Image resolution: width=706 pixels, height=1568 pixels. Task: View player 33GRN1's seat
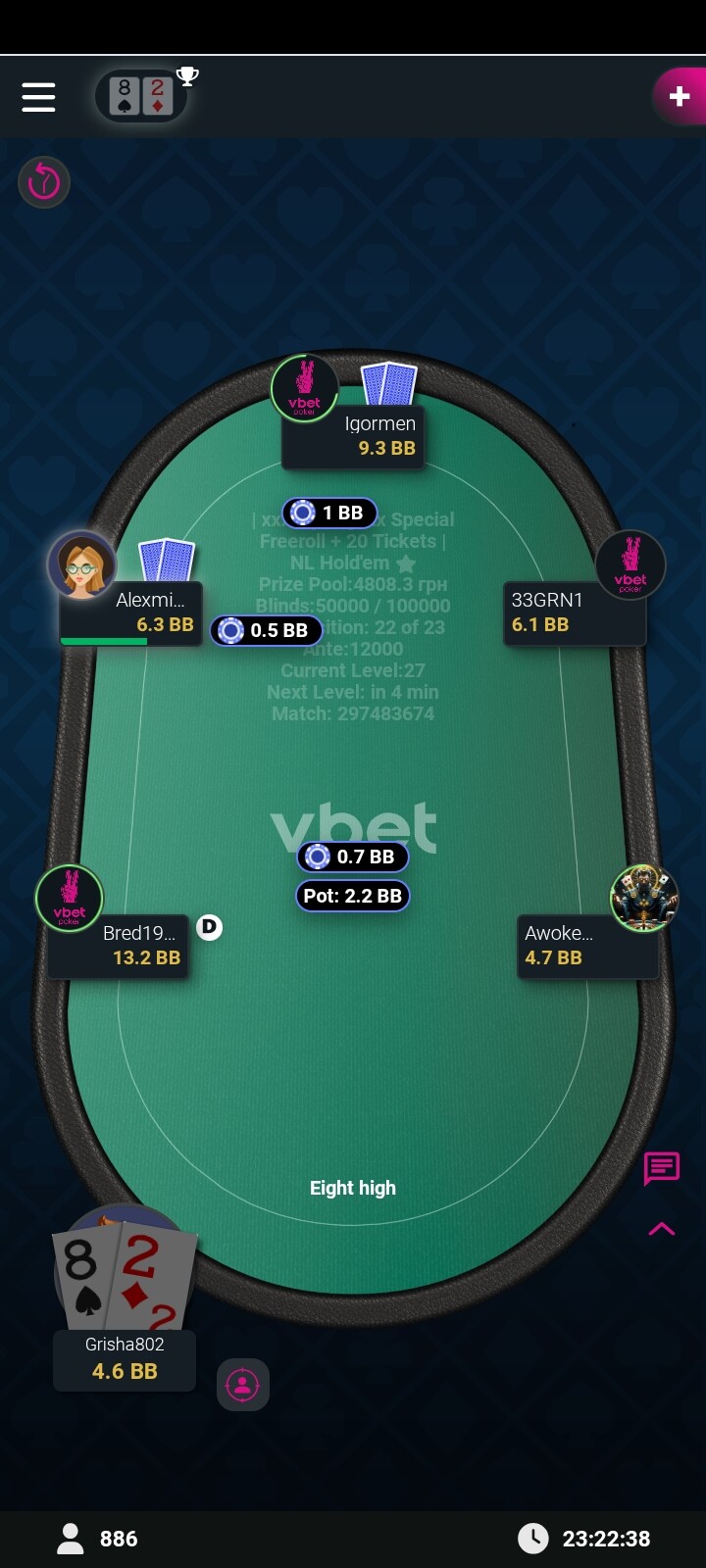tap(575, 613)
